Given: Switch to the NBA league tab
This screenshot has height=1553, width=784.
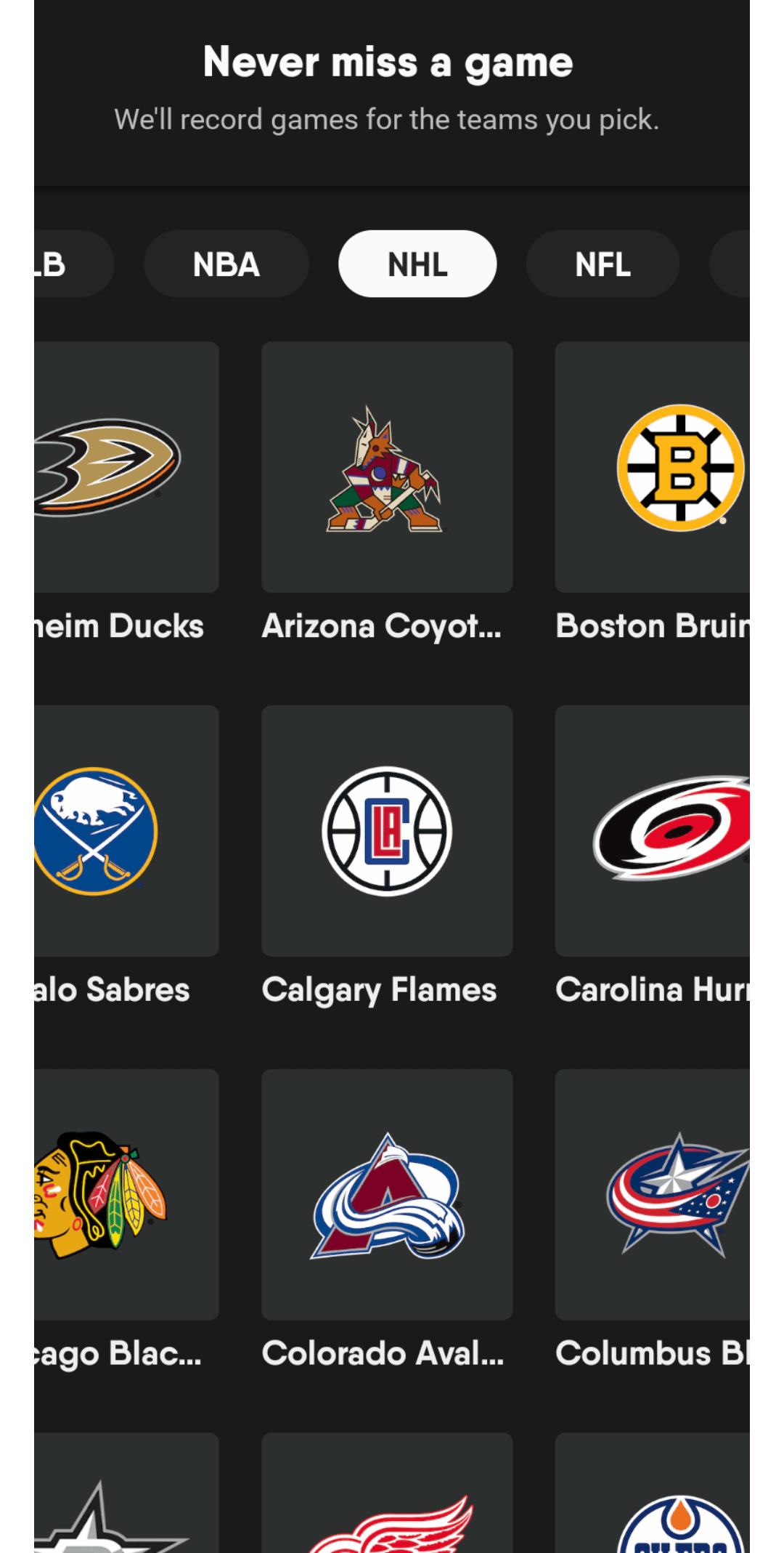Looking at the screenshot, I should pyautogui.click(x=226, y=264).
